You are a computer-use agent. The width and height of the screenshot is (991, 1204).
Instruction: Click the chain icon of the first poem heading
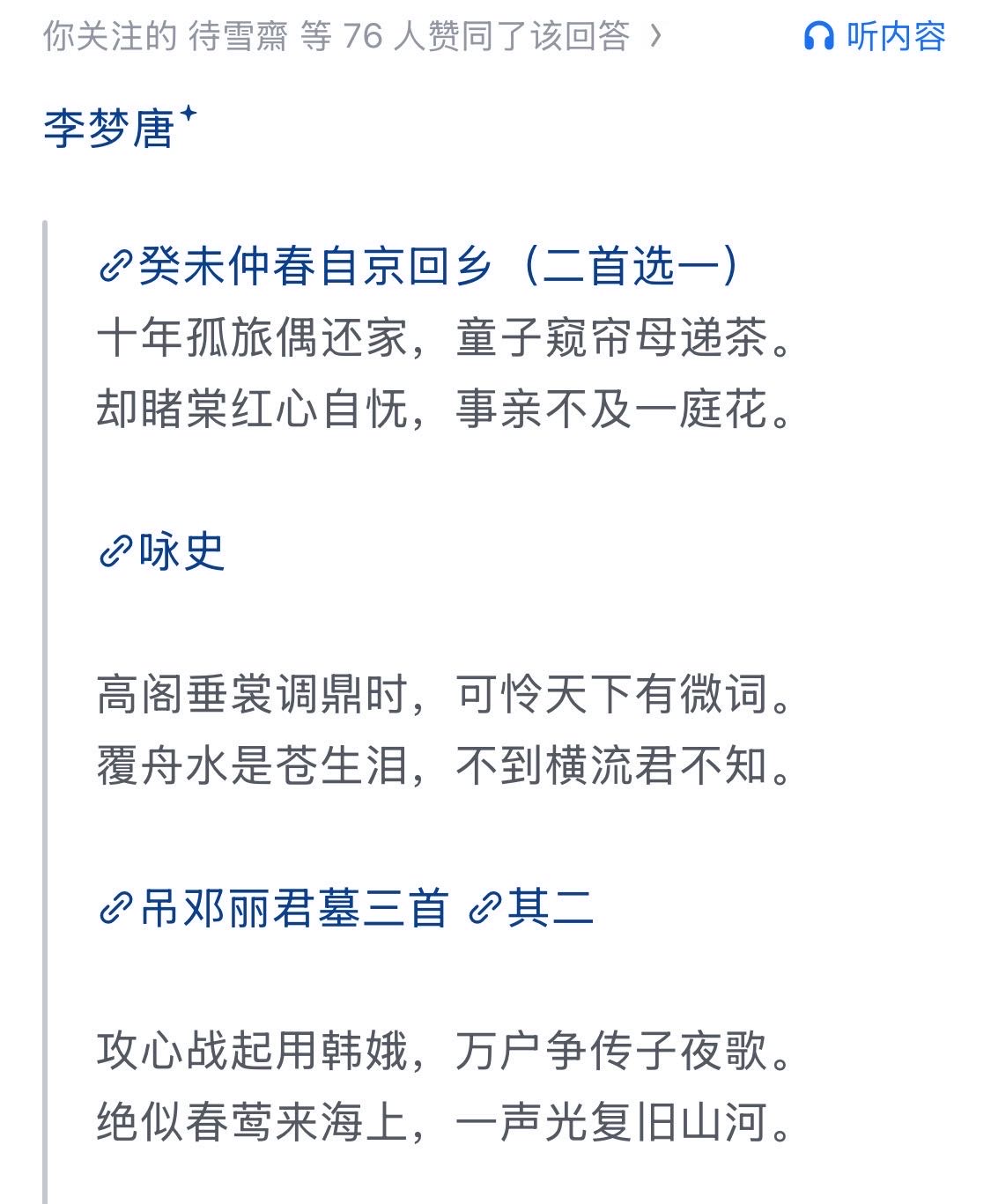click(115, 262)
